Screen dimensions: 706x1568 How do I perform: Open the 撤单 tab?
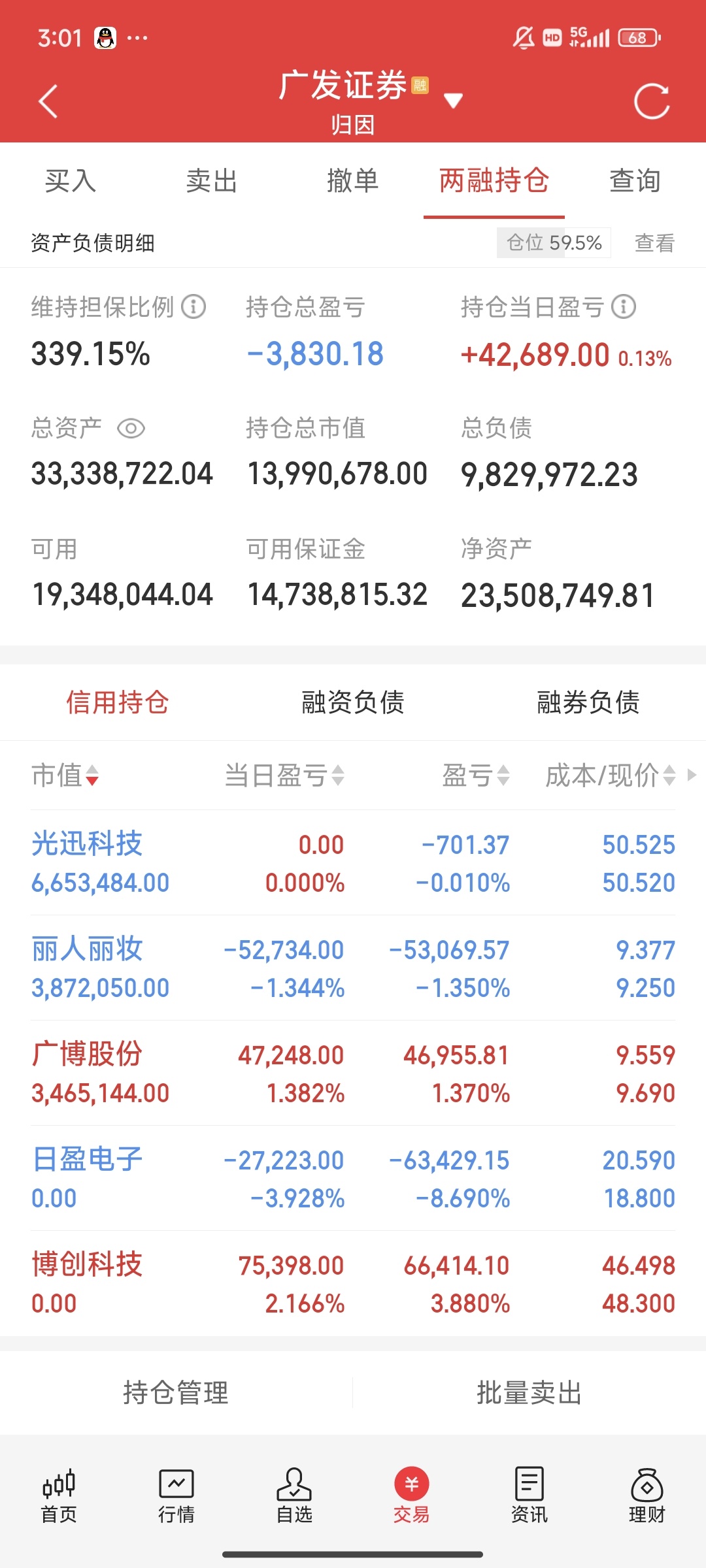[353, 181]
